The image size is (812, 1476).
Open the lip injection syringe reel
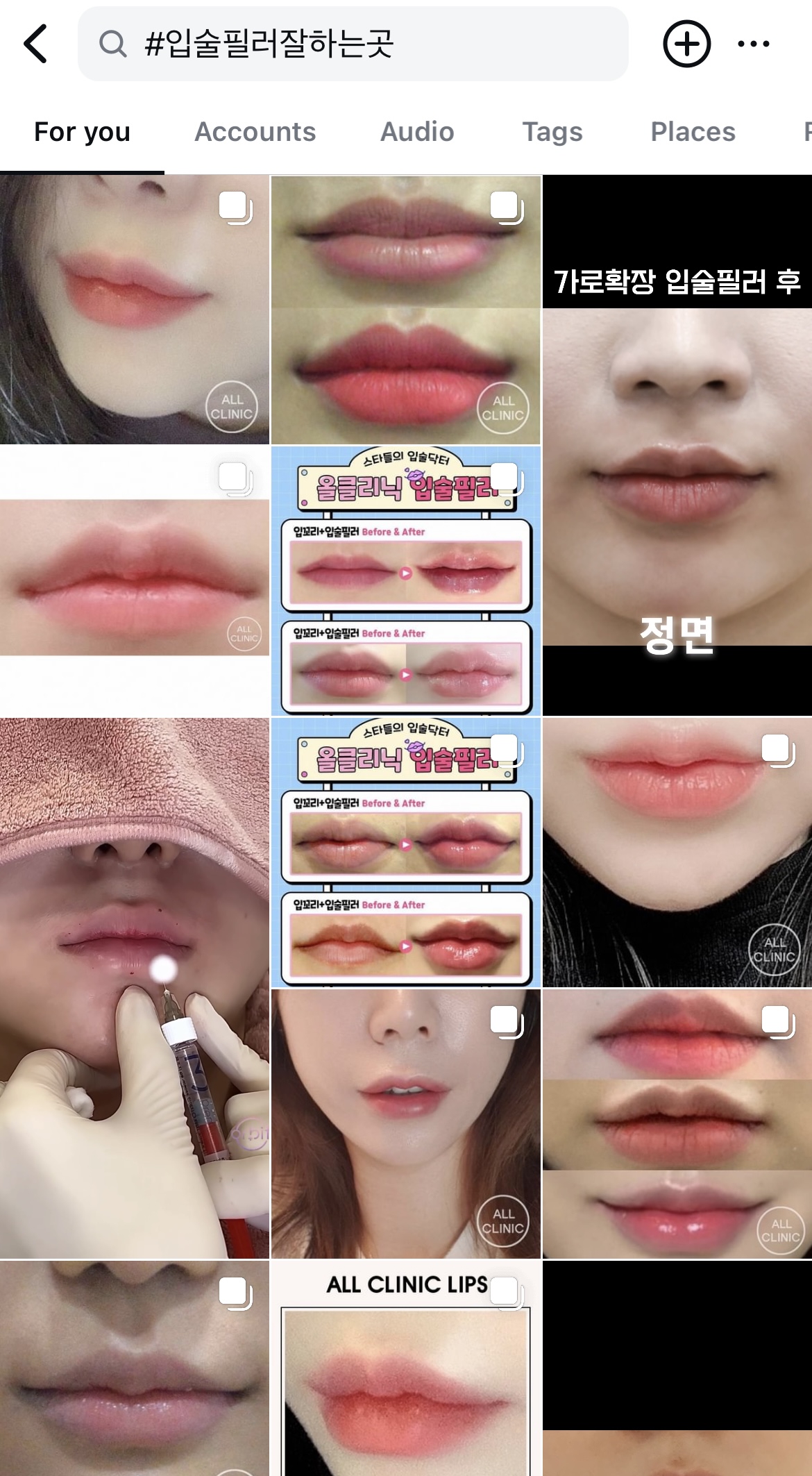pyautogui.click(x=134, y=988)
